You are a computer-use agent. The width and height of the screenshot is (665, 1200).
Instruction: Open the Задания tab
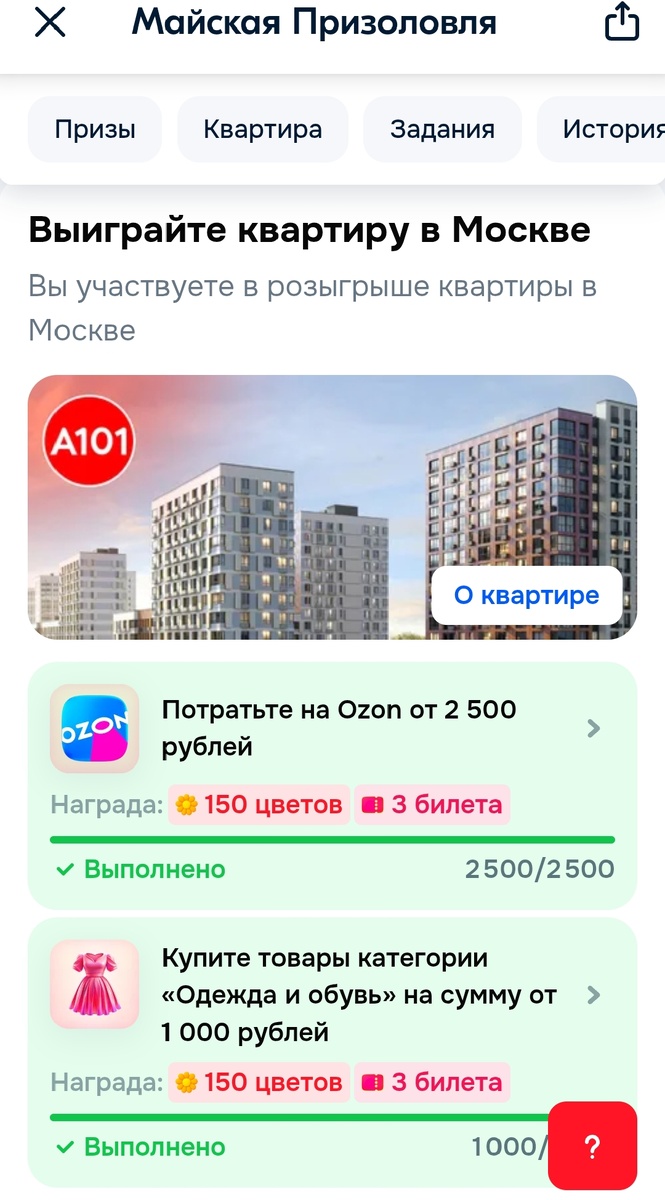coord(442,129)
